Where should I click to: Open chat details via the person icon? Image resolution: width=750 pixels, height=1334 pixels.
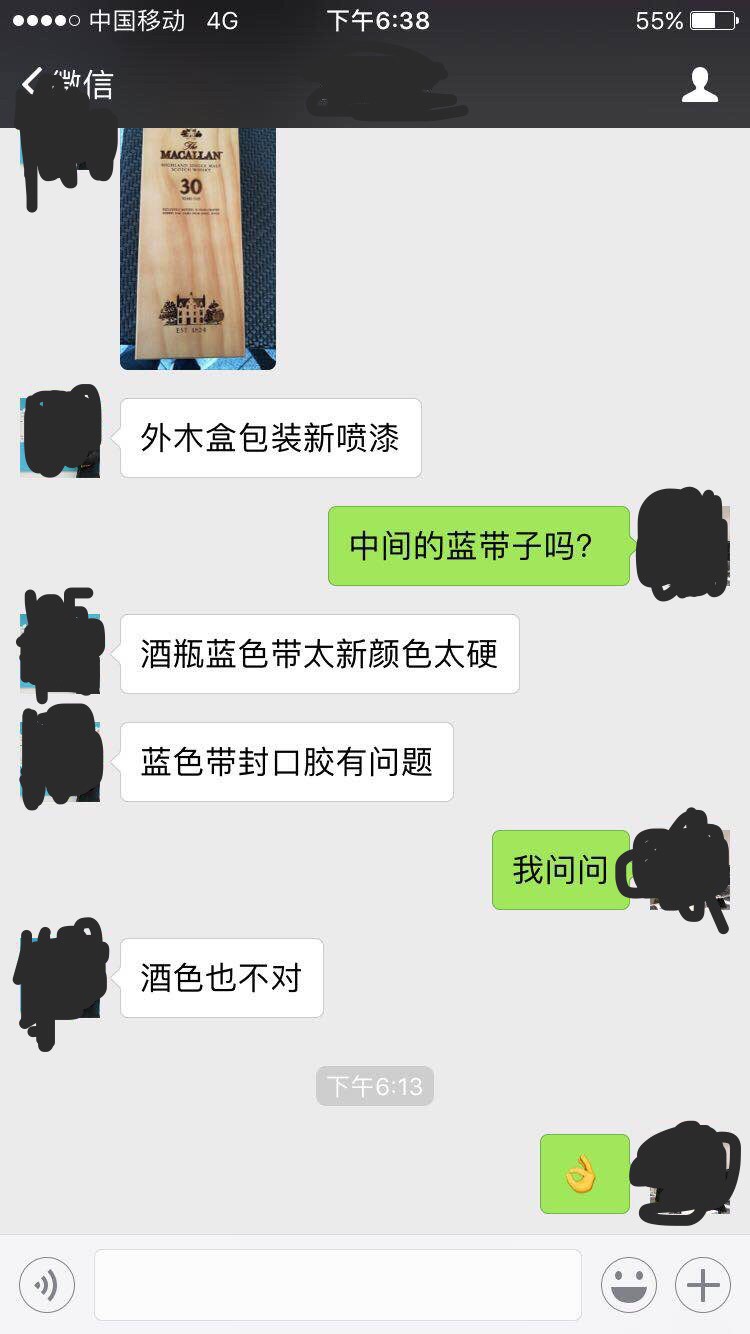click(701, 85)
